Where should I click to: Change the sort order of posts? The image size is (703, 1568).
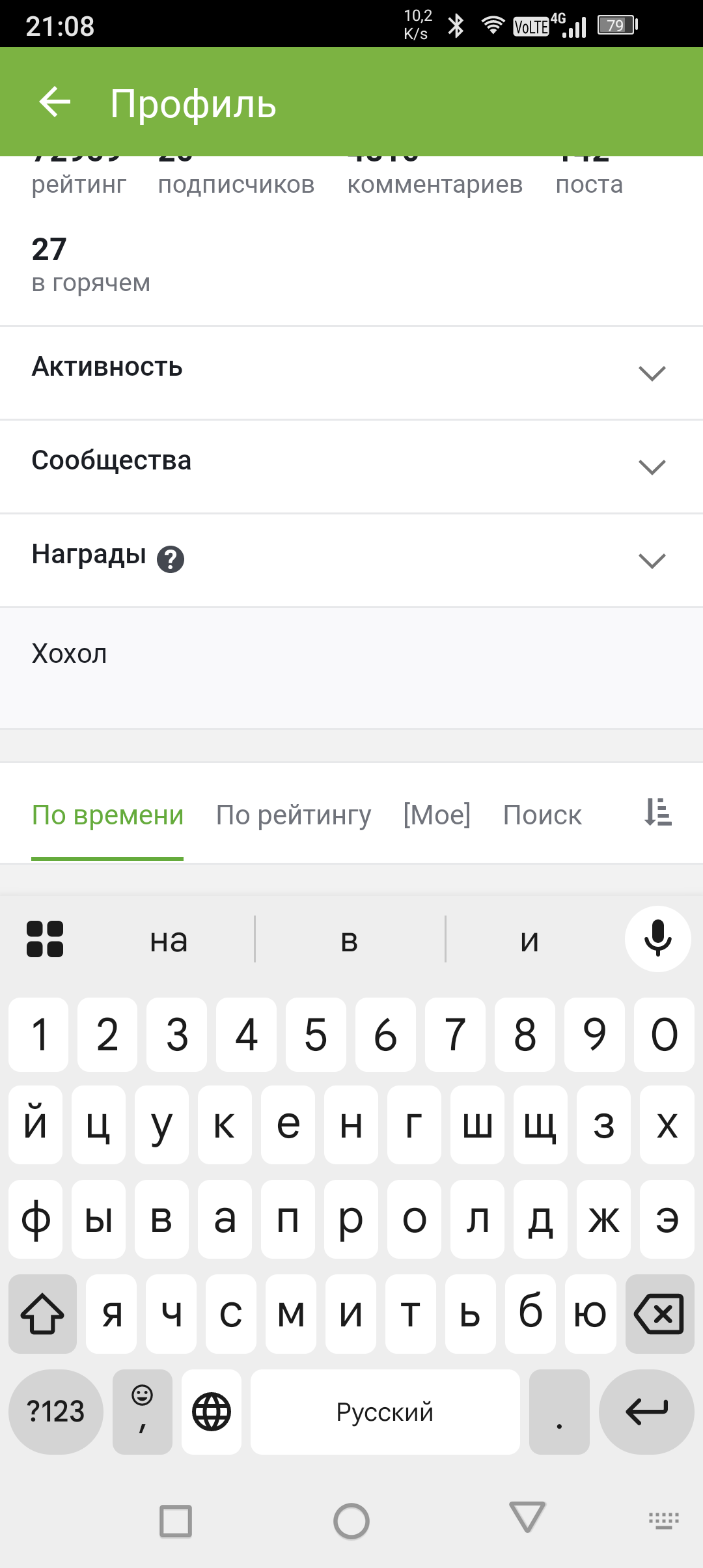coord(658,813)
